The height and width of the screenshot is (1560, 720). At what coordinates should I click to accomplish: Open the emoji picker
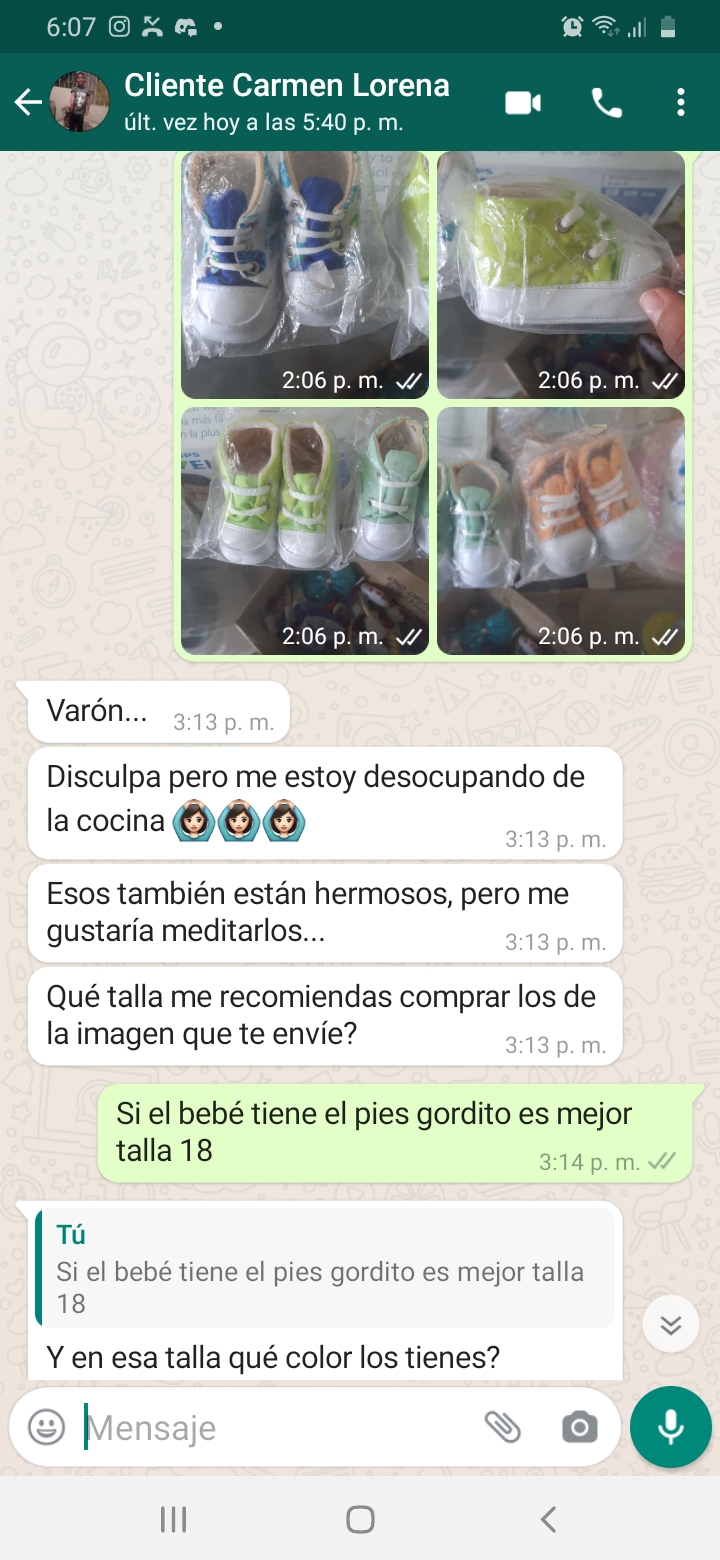(x=46, y=1427)
